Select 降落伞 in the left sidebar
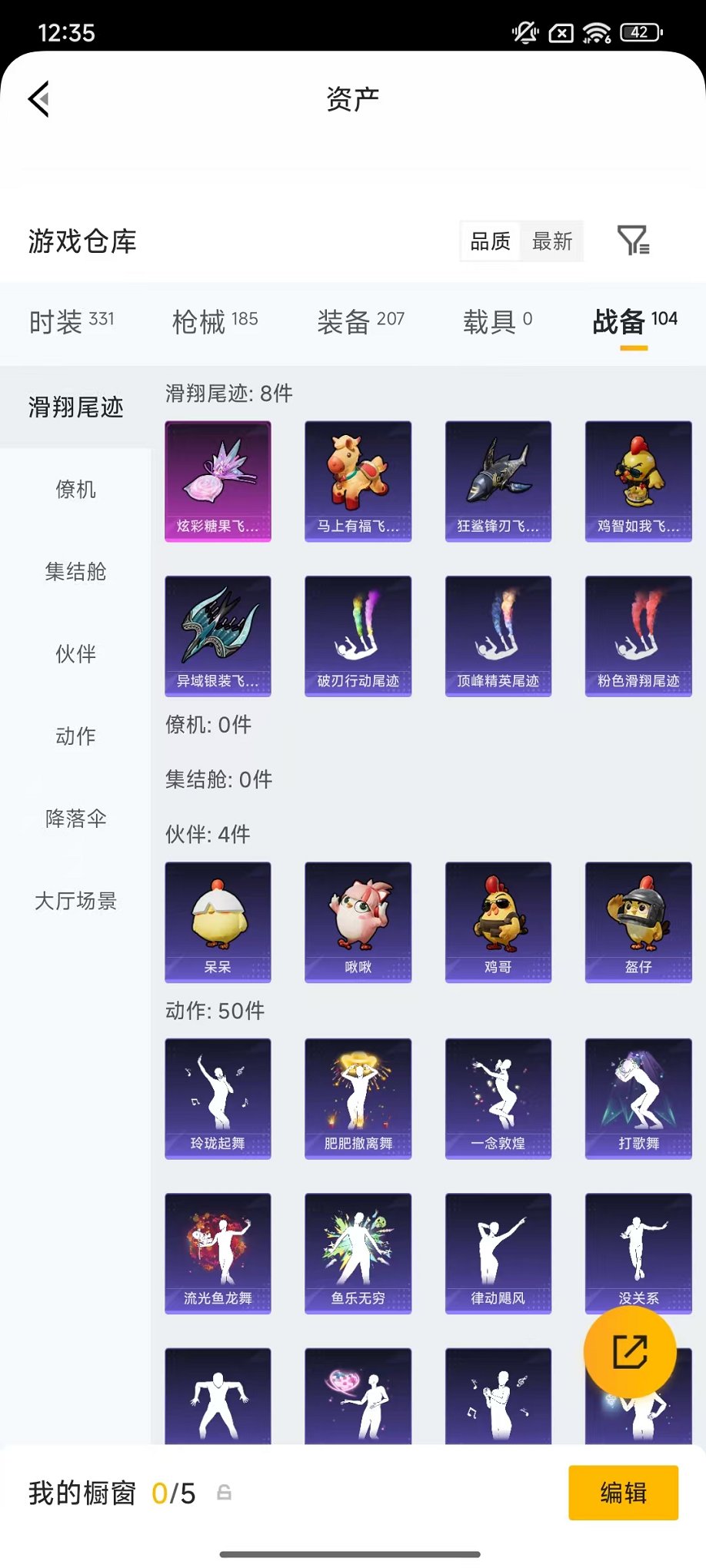Screen dimensions: 706x1568 click(73, 819)
